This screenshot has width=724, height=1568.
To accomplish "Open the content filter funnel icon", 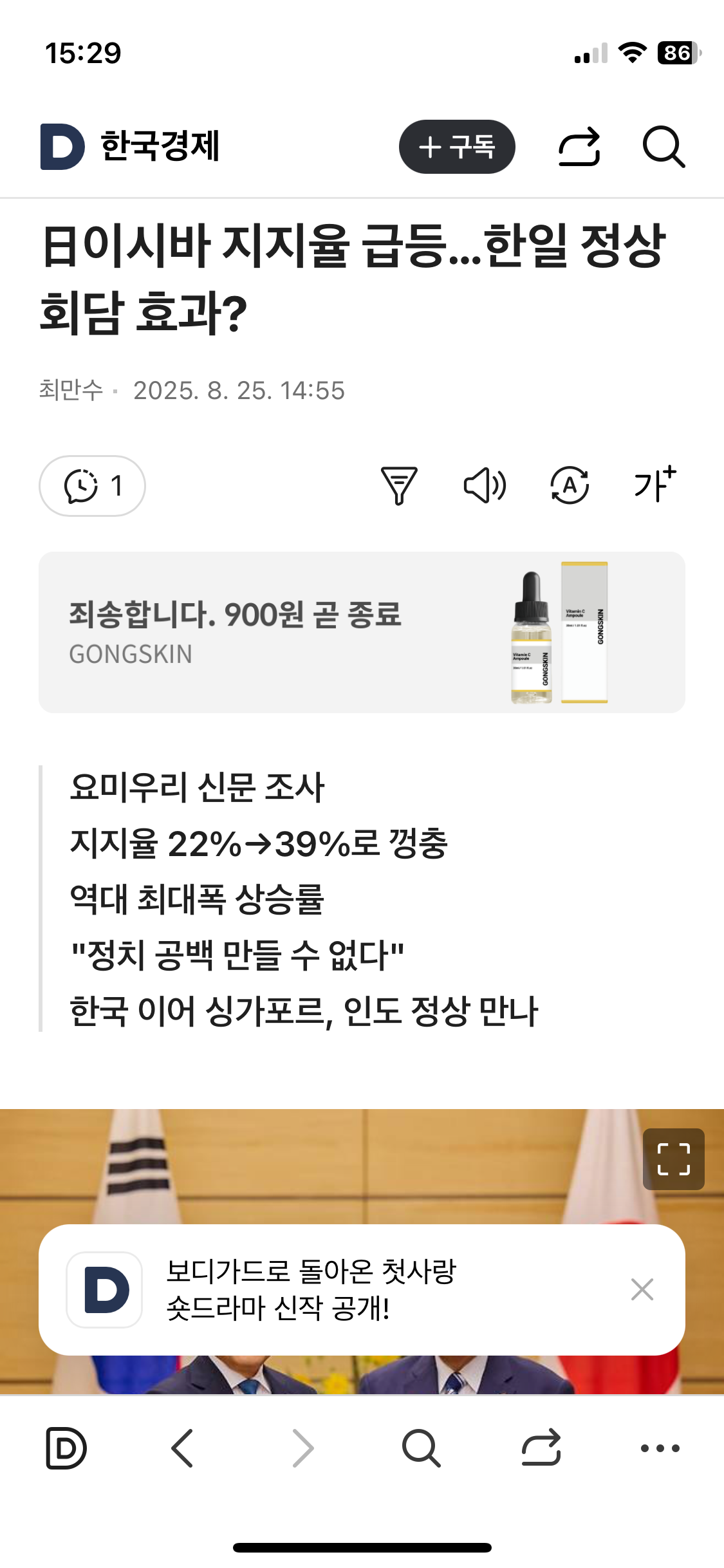I will tap(398, 486).
